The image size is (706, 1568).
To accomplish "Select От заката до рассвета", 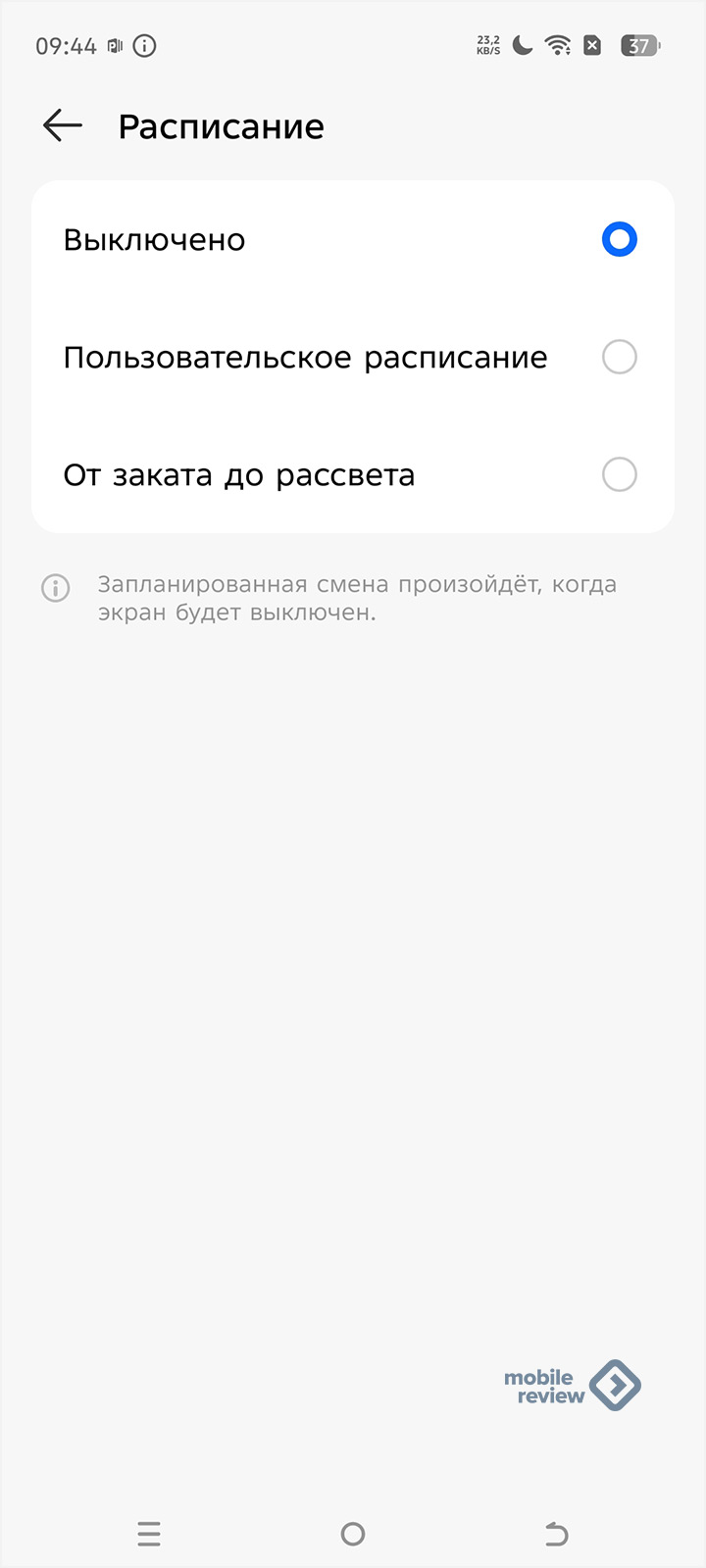I will [619, 475].
